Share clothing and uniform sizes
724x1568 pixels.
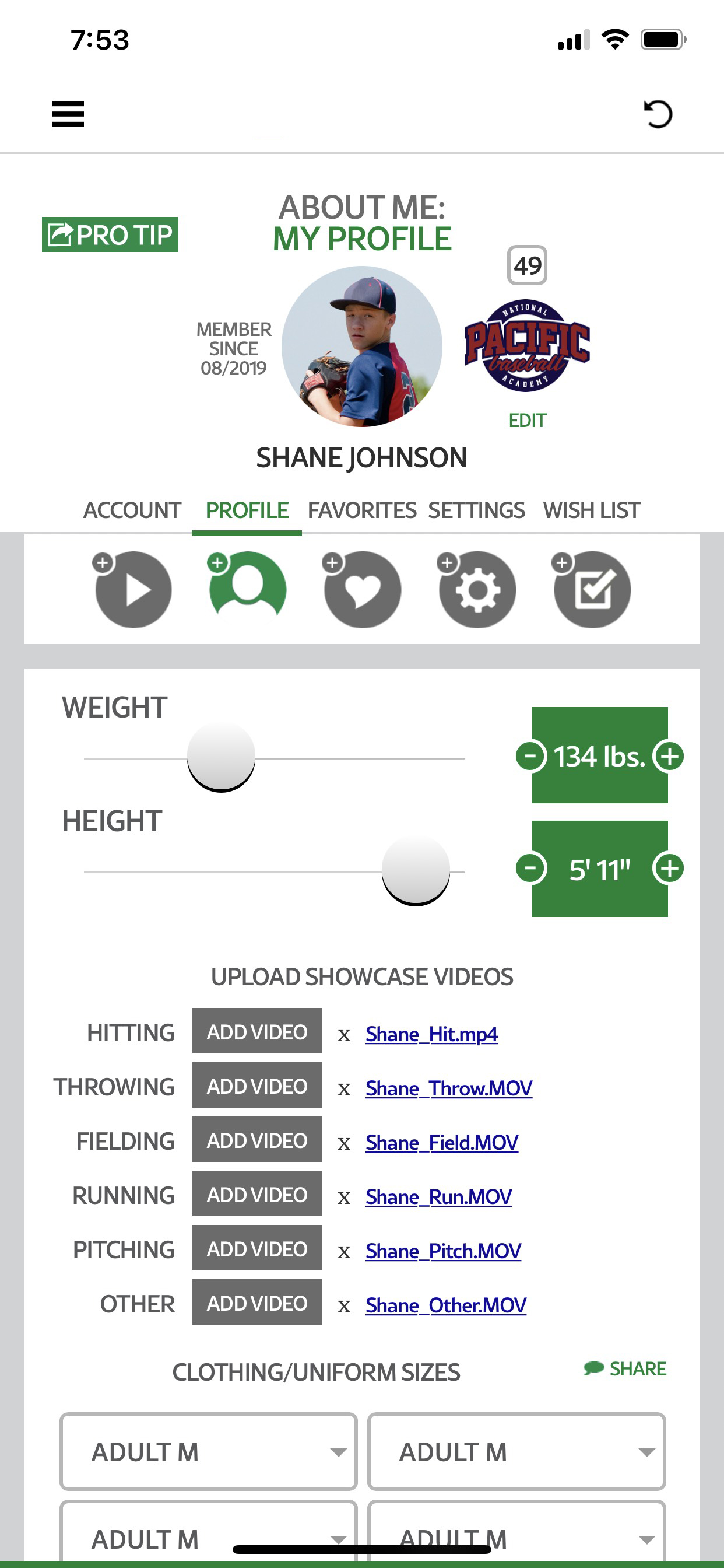click(625, 1368)
